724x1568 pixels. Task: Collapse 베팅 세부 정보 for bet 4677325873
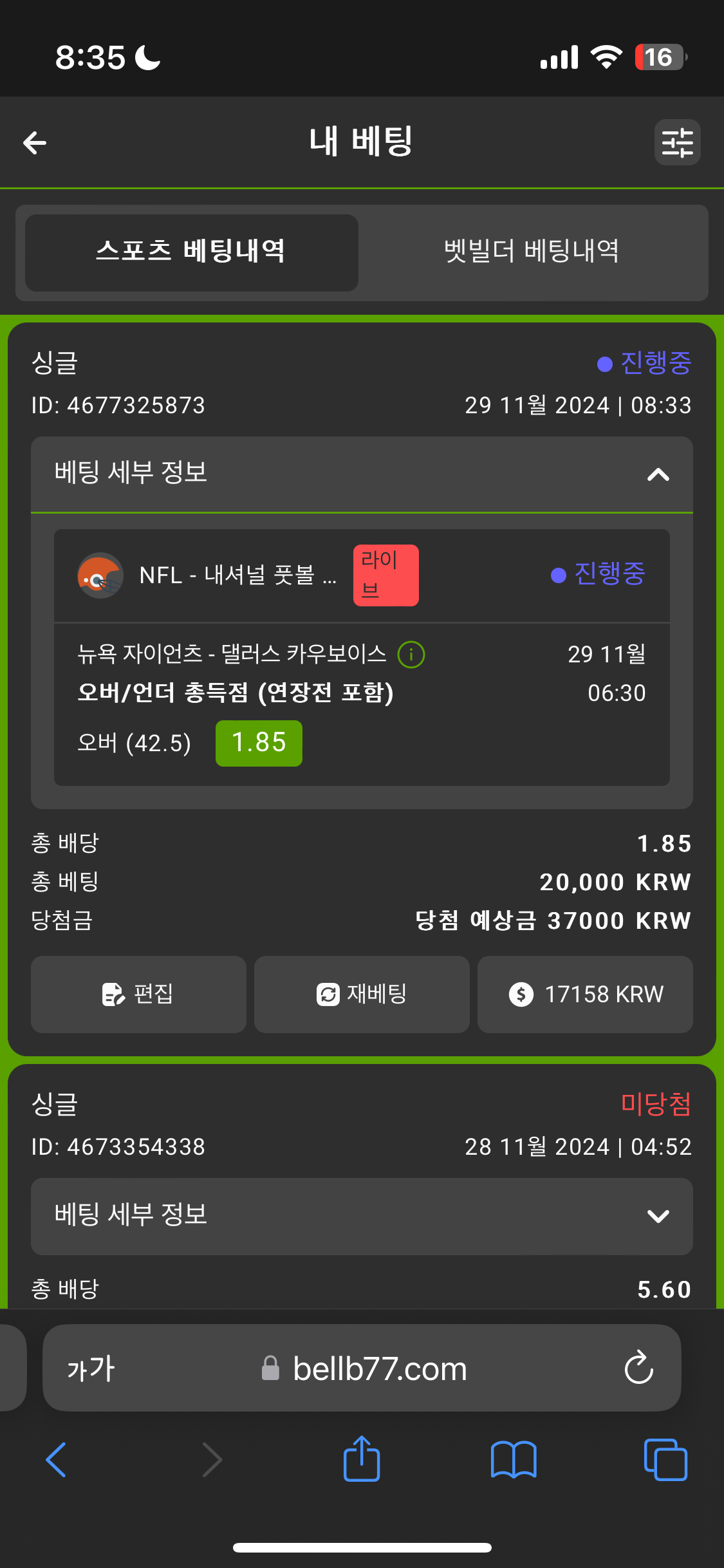pos(658,475)
